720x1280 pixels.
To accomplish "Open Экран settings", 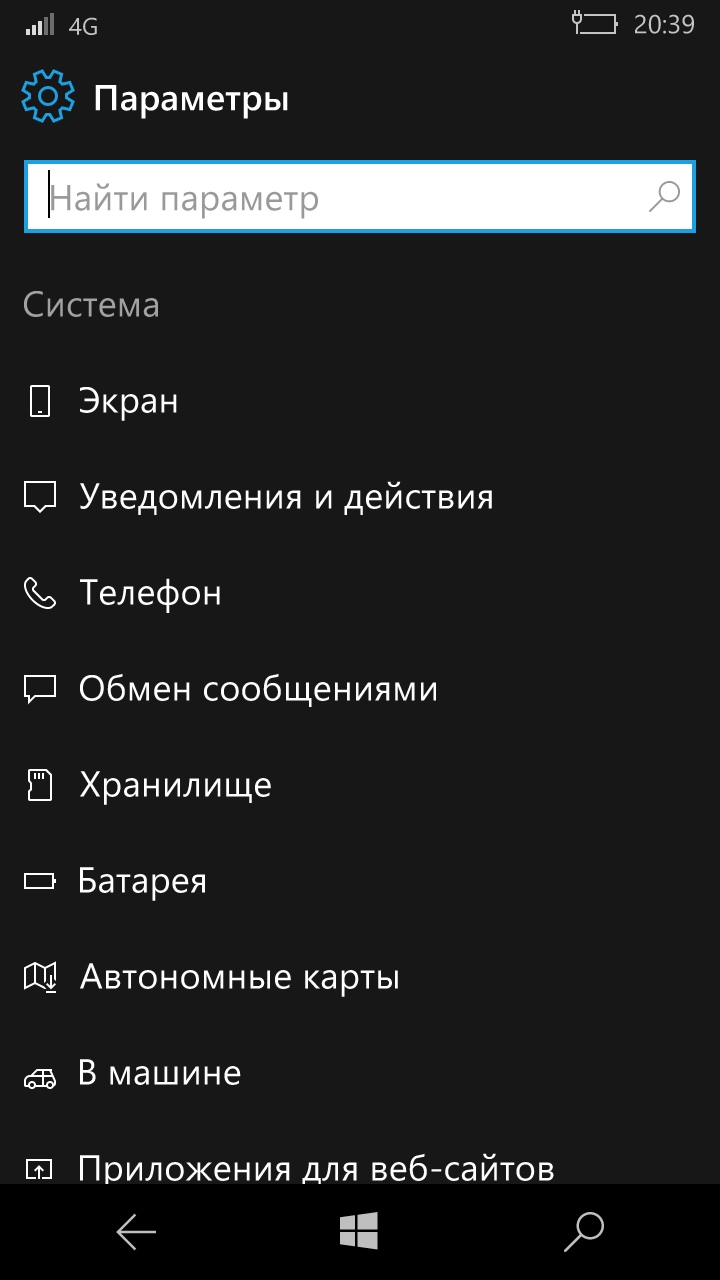I will (x=128, y=401).
